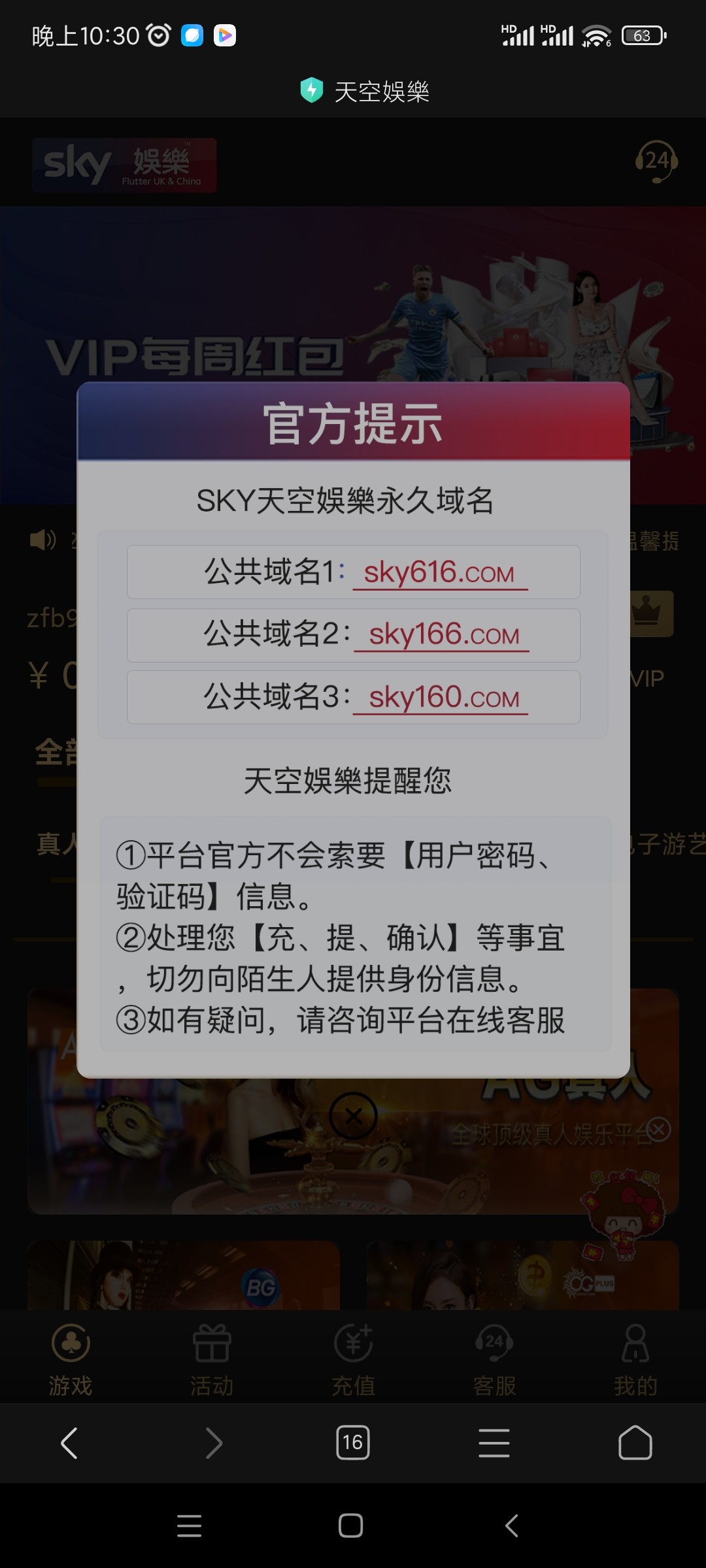Open system recent apps
Viewport: 706px width, 1568px height.
(x=189, y=1526)
